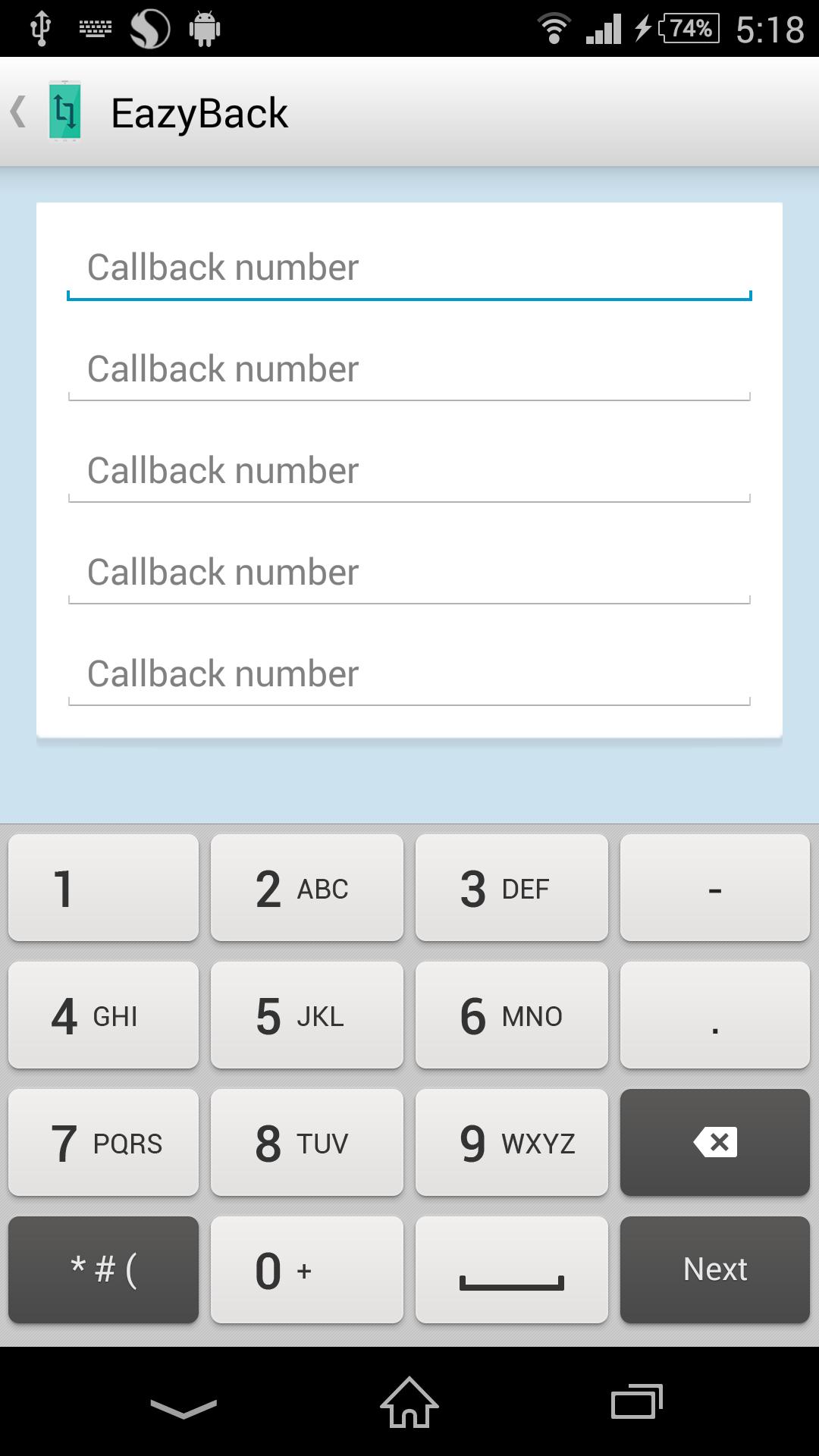819x1456 pixels.
Task: Move to next field with Next key
Action: 715,1270
